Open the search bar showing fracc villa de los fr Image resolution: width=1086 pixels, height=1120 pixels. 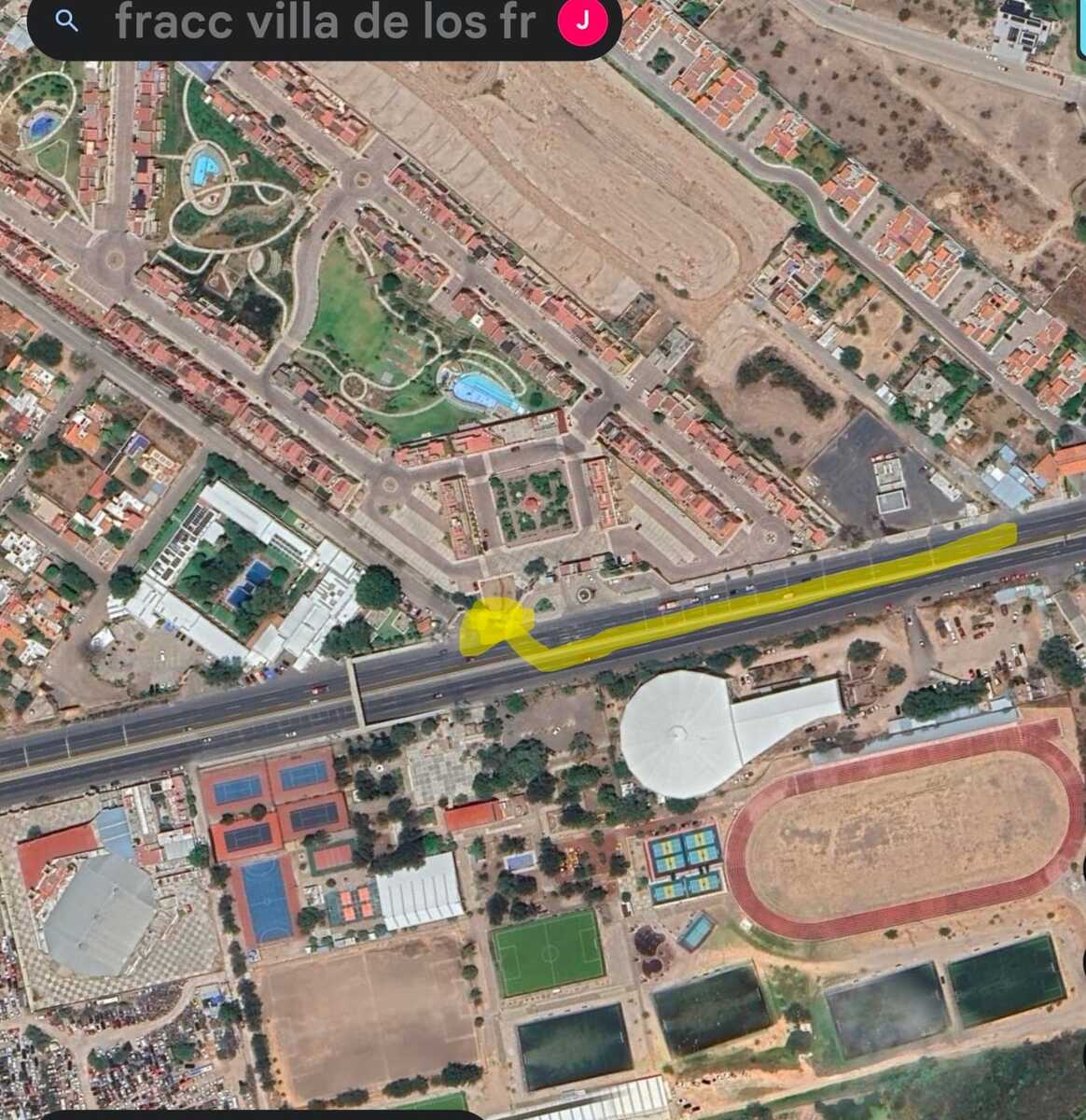point(326,21)
